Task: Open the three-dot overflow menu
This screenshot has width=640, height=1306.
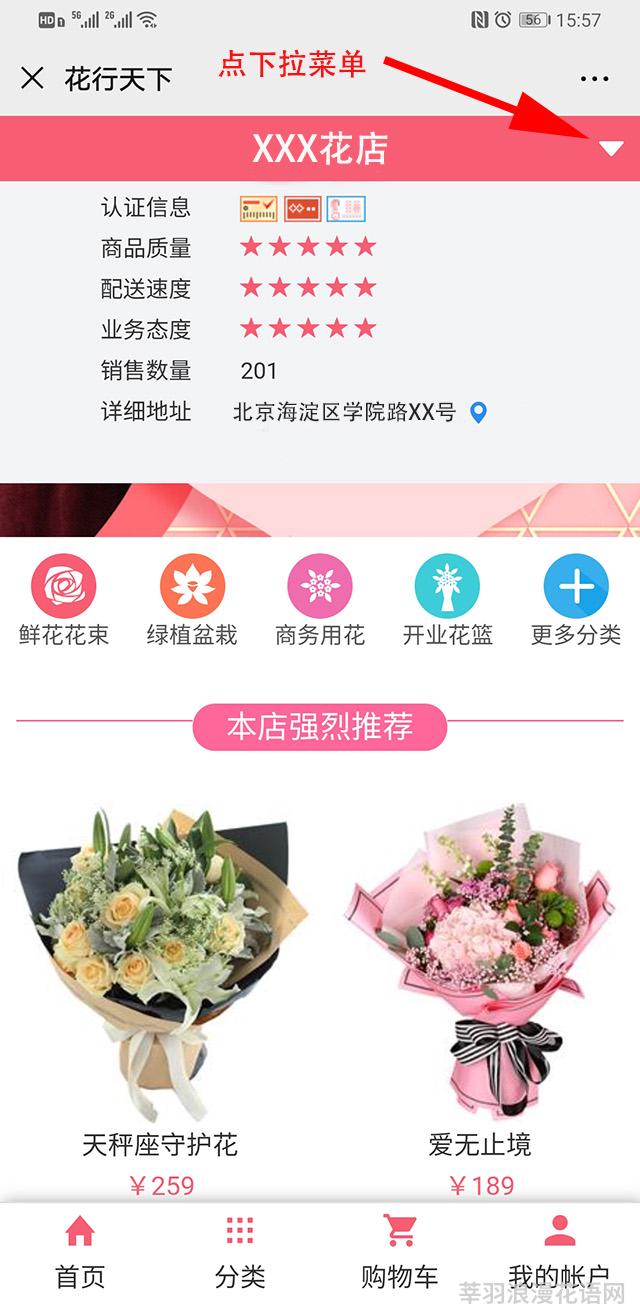Action: 593,79
